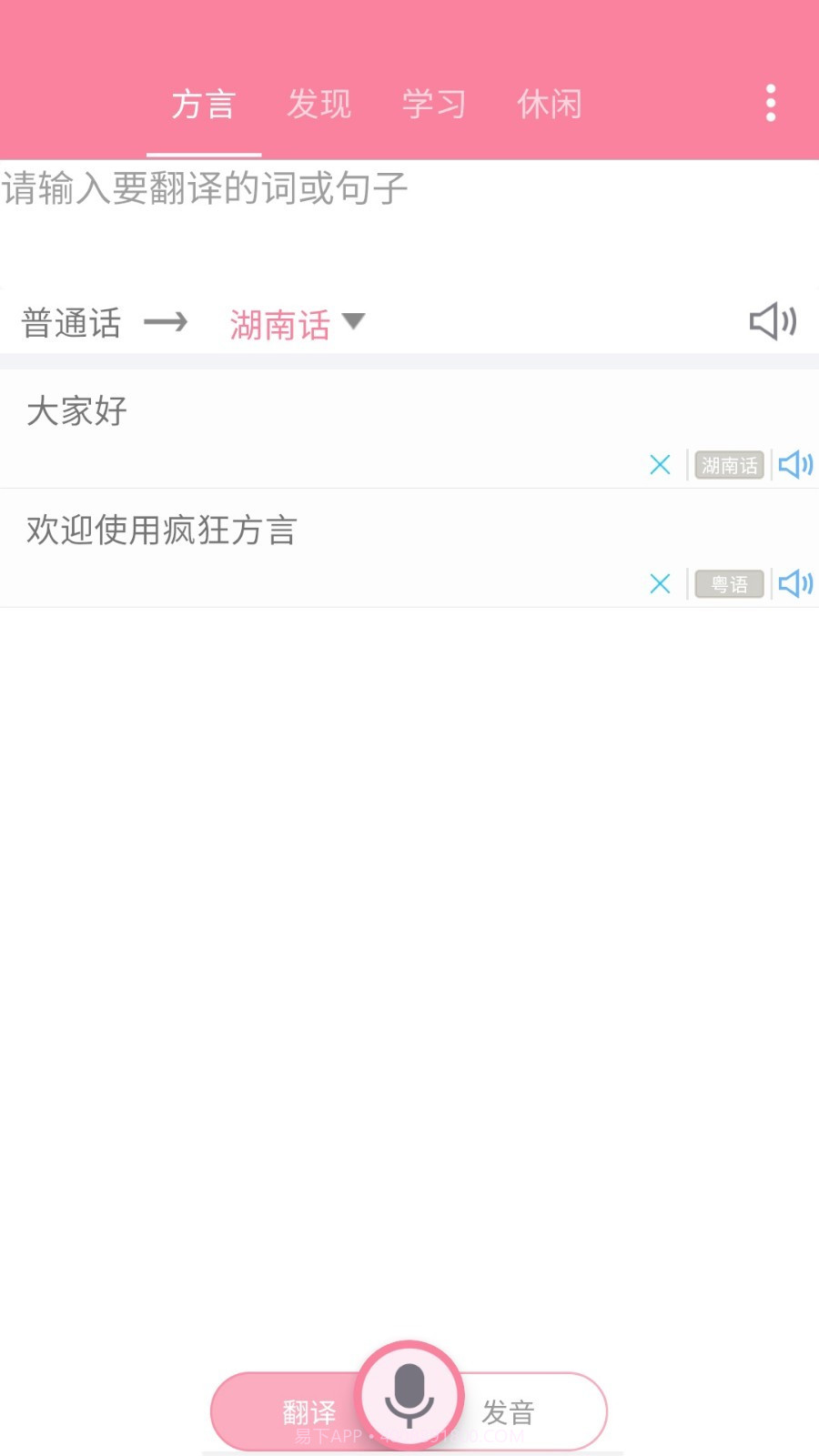Switch to the 发现 tab
This screenshot has width=819, height=1456.
point(319,104)
